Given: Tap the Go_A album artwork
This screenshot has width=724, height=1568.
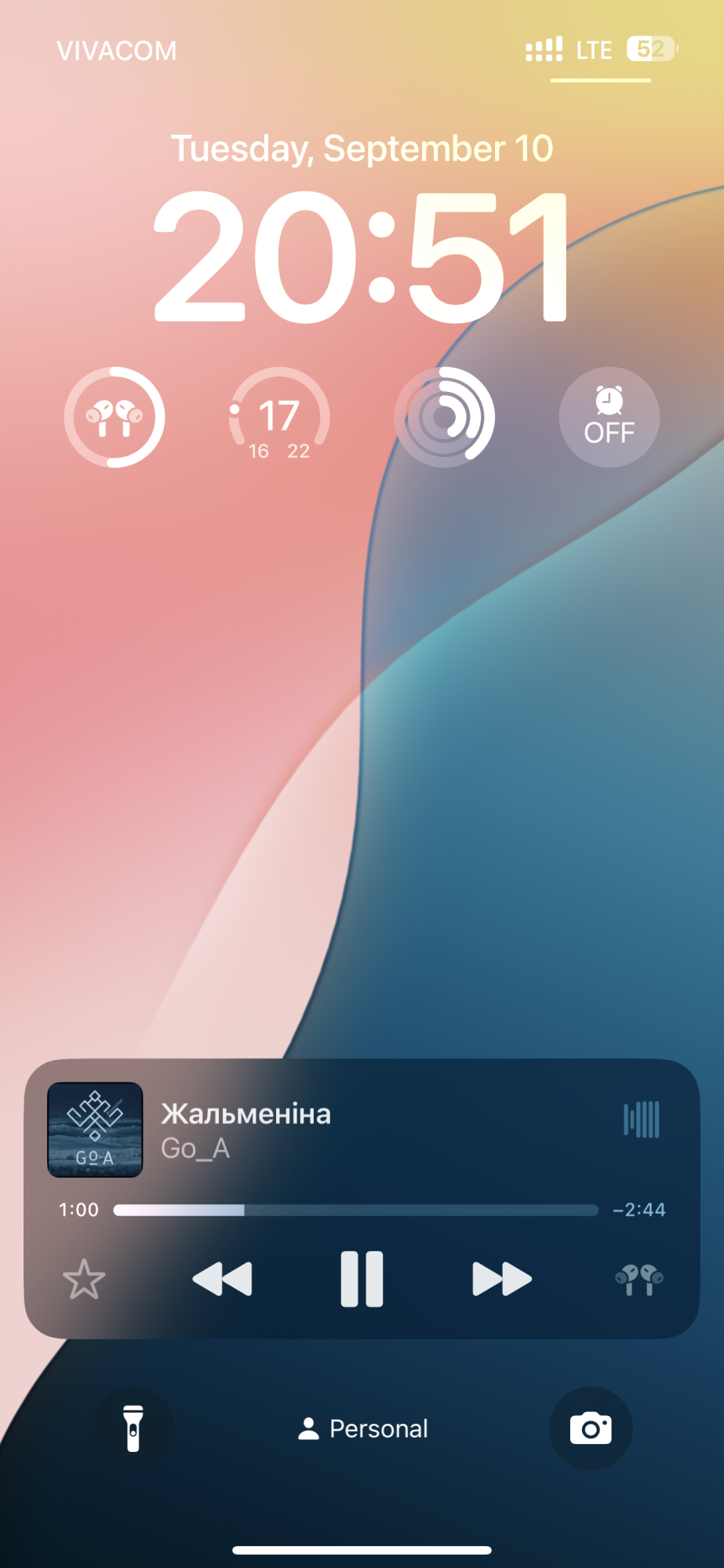Looking at the screenshot, I should coord(95,1130).
